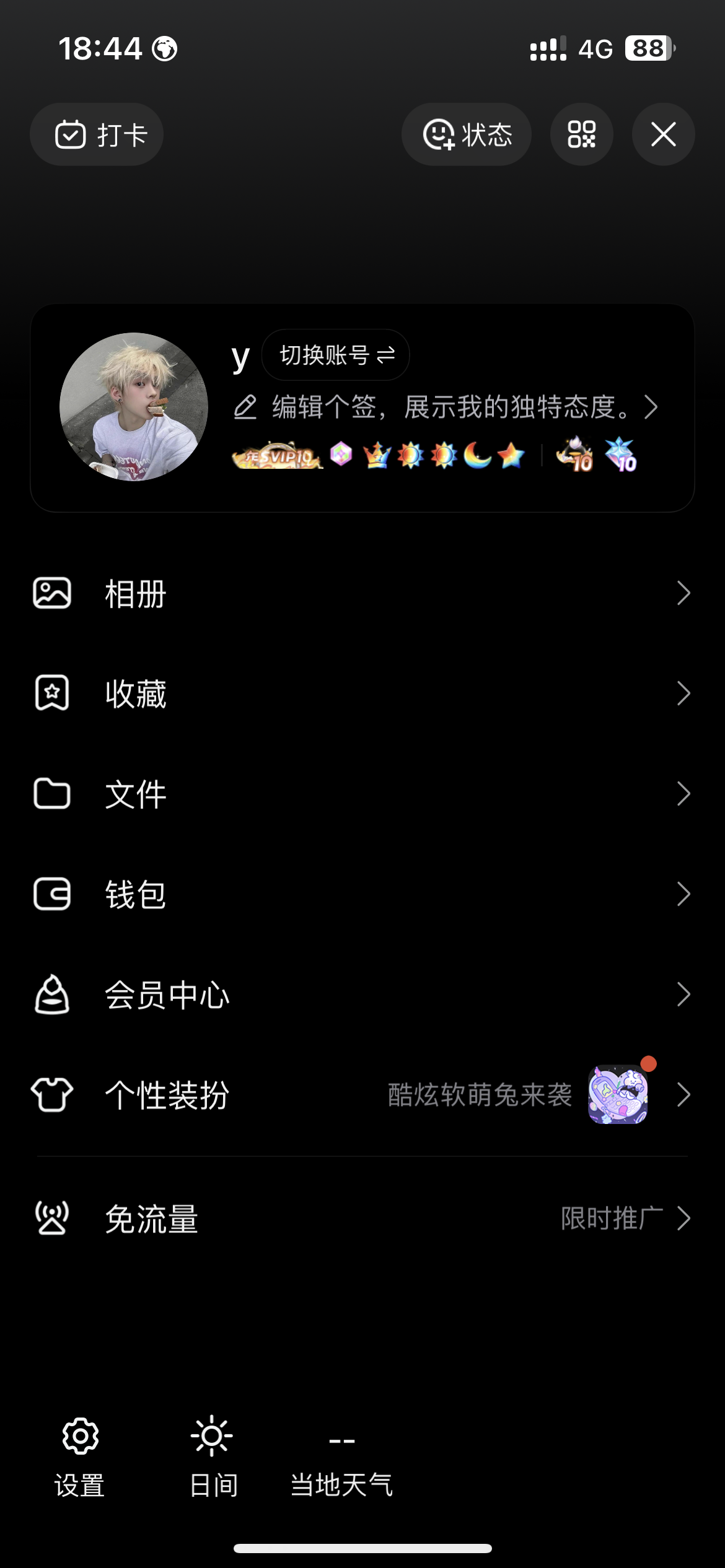725x1568 pixels.
Task: Check 当地天气 local weather
Action: tap(341, 1461)
